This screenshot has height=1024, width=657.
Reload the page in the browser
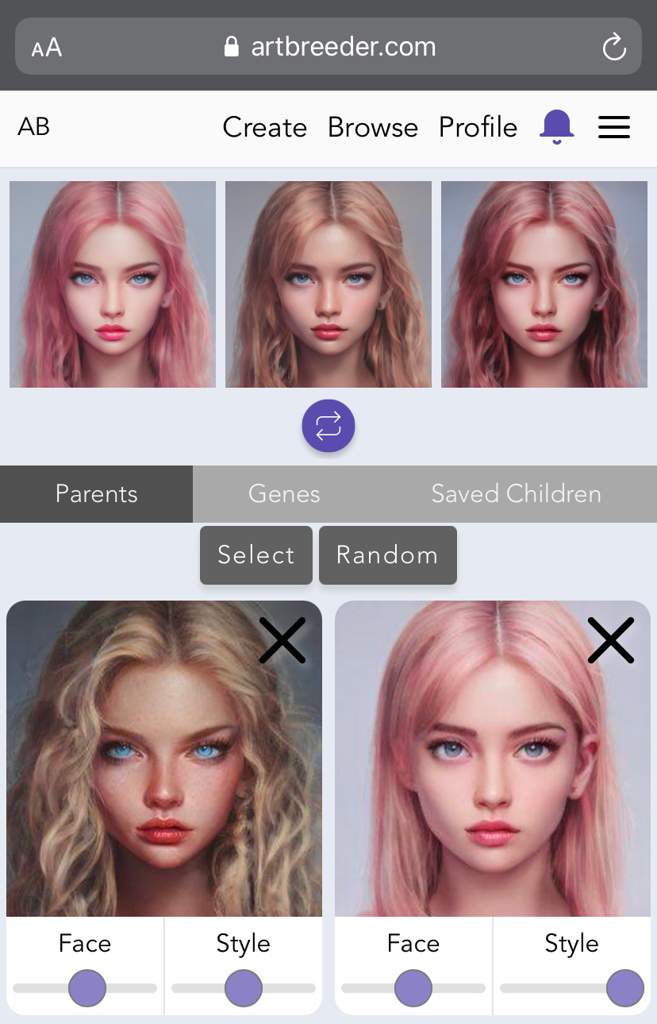point(613,46)
